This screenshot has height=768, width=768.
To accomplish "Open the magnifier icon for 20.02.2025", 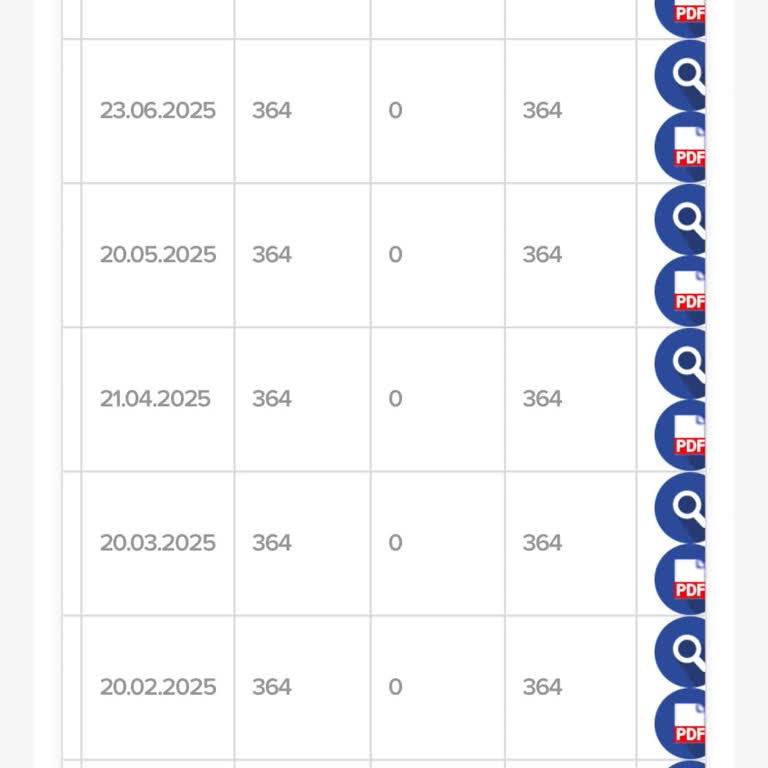I will (684, 651).
